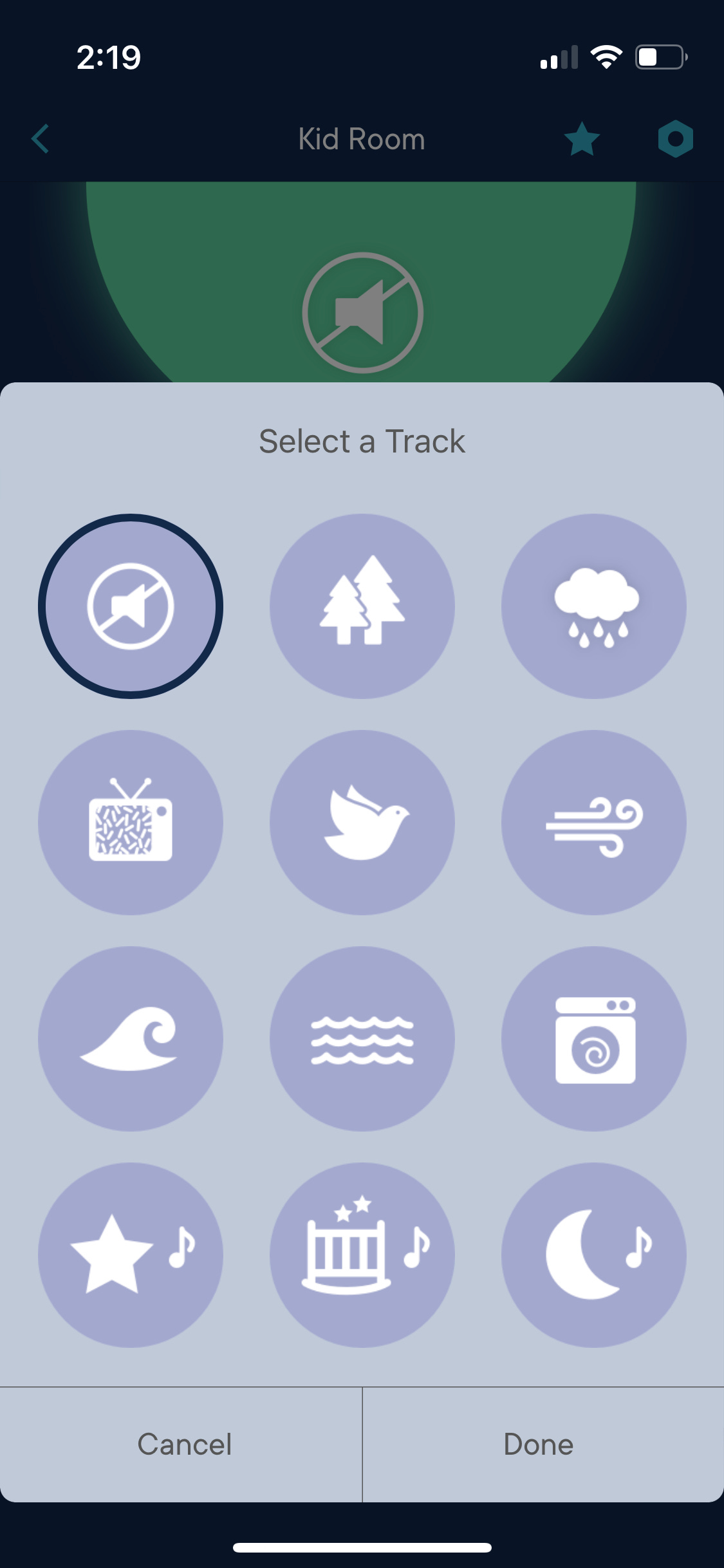724x1568 pixels.
Task: Open the favorites star icon
Action: click(582, 139)
